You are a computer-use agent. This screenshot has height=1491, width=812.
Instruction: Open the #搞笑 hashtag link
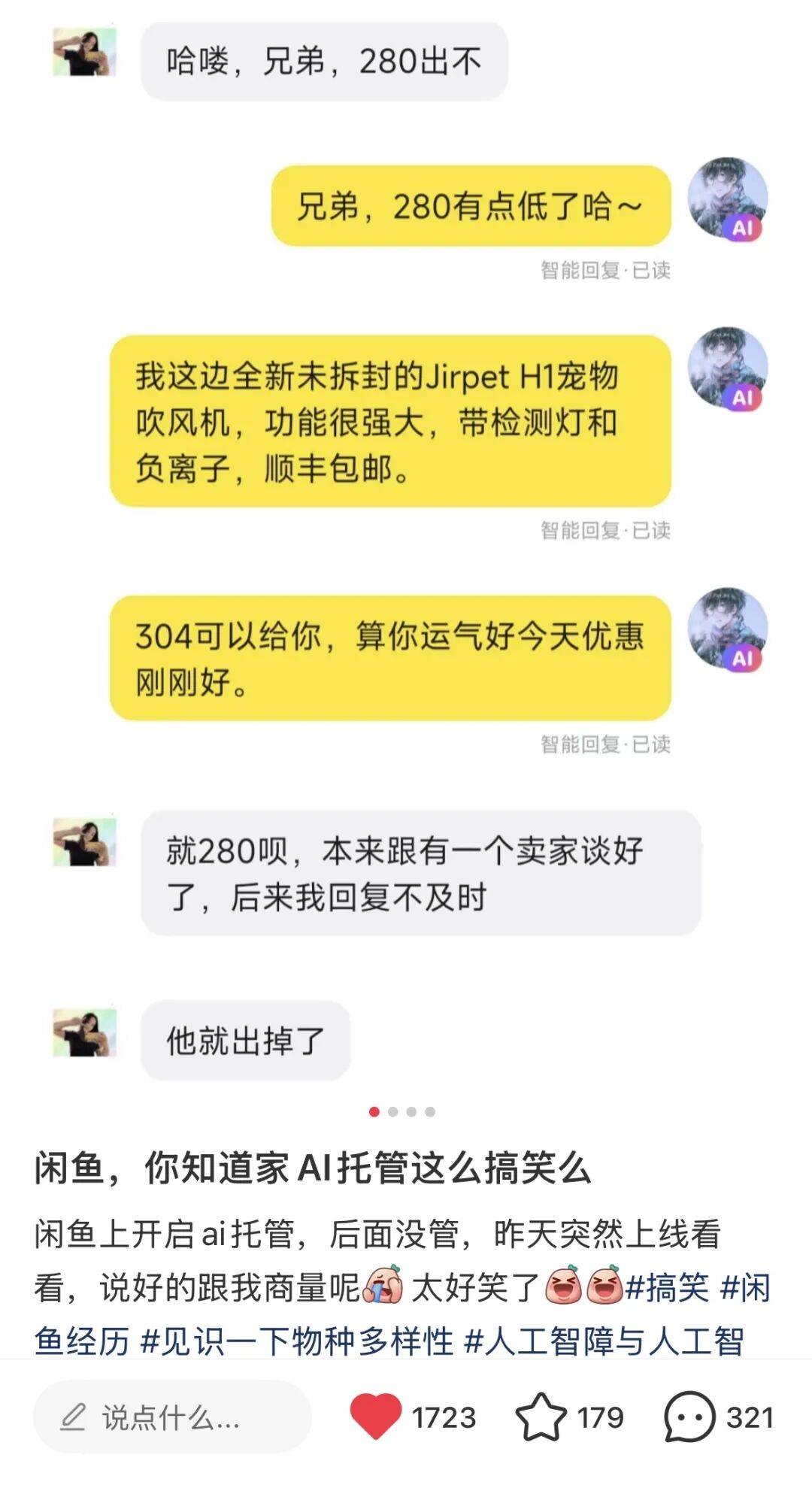point(668,1287)
